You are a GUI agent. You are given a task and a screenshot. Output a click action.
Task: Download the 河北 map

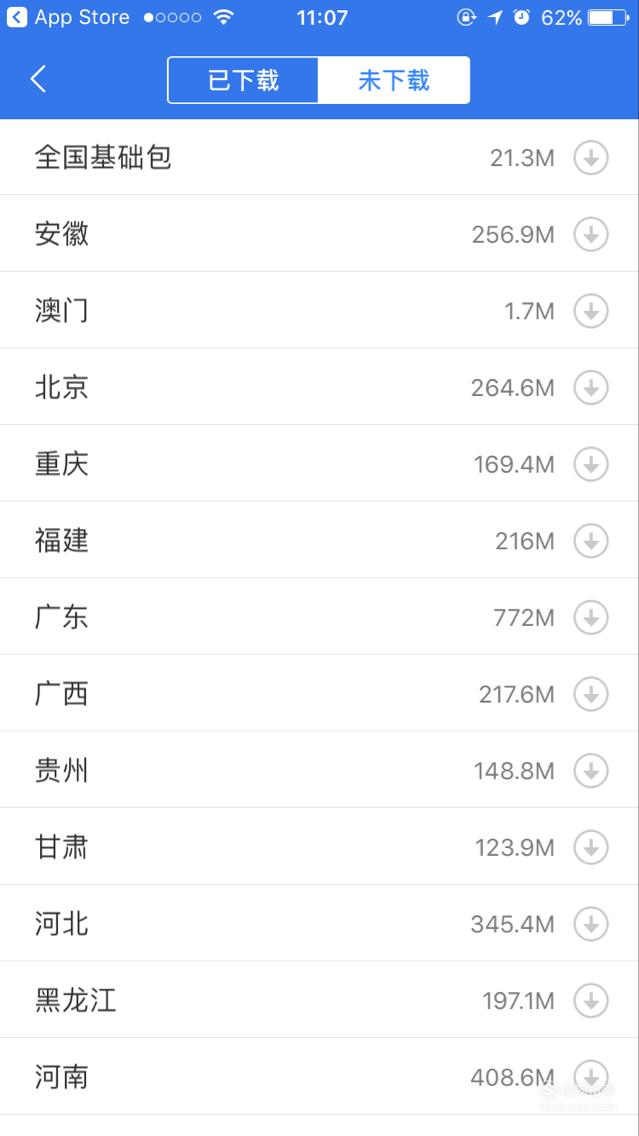[591, 924]
